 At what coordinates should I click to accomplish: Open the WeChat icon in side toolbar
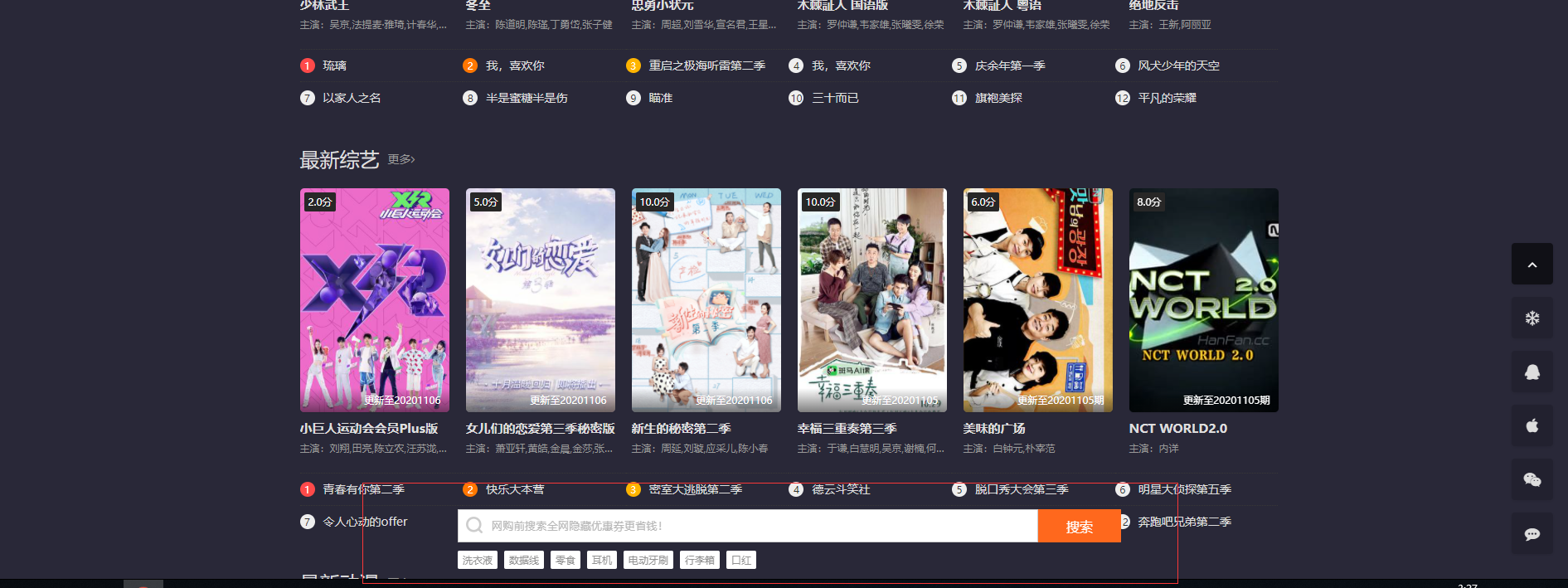[1532, 480]
